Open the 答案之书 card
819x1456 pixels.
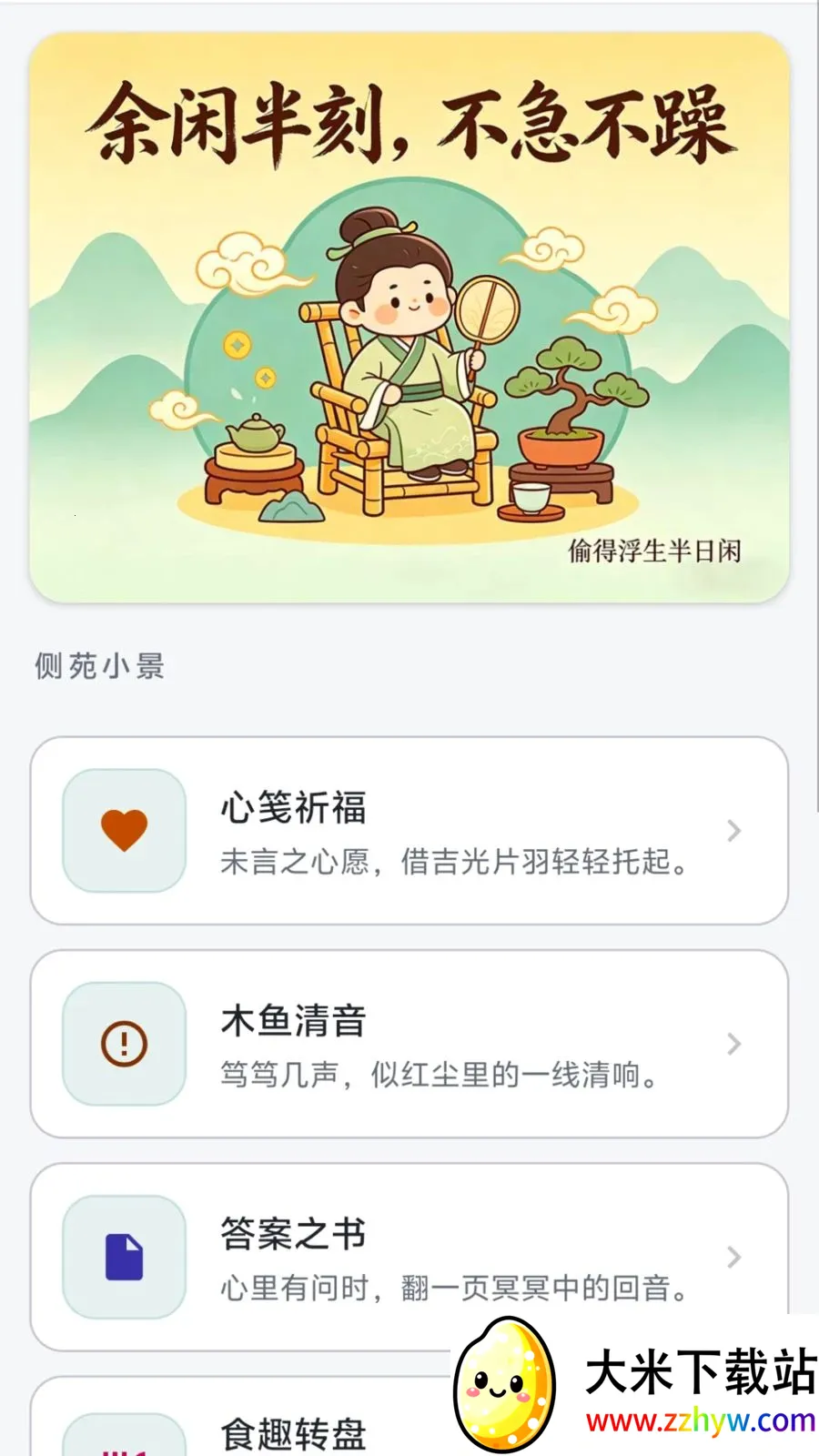tap(409, 1257)
